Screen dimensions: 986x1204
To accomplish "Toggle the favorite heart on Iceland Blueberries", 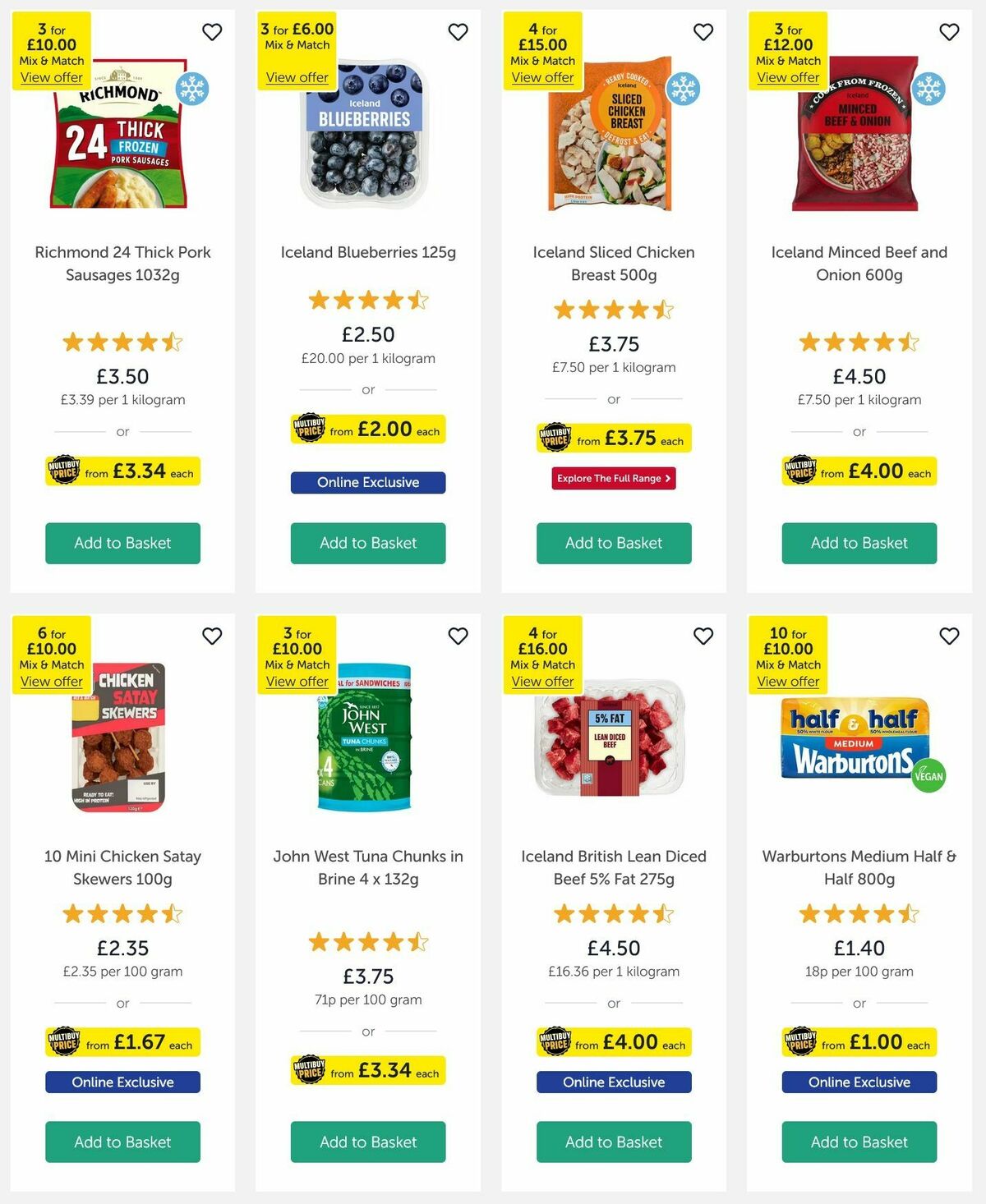I will click(x=458, y=33).
